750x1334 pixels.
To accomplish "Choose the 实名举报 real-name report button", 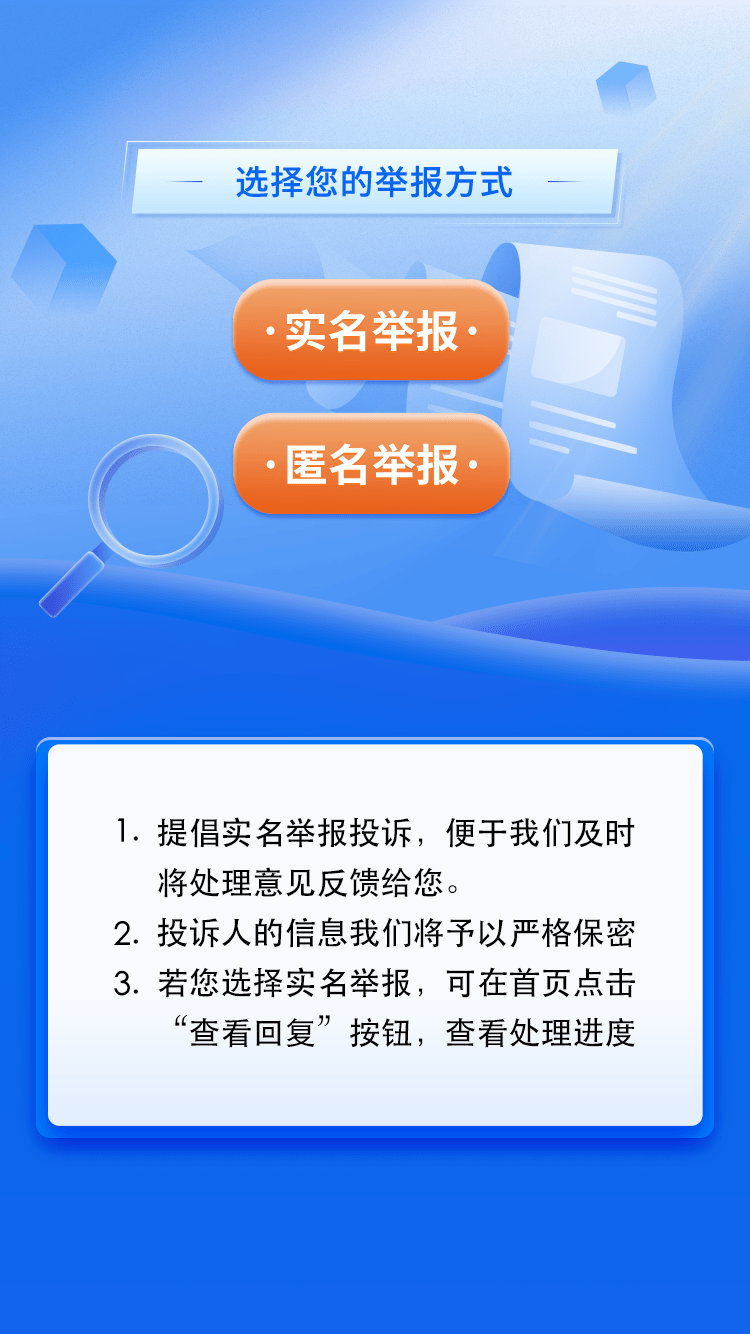I will (x=371, y=331).
